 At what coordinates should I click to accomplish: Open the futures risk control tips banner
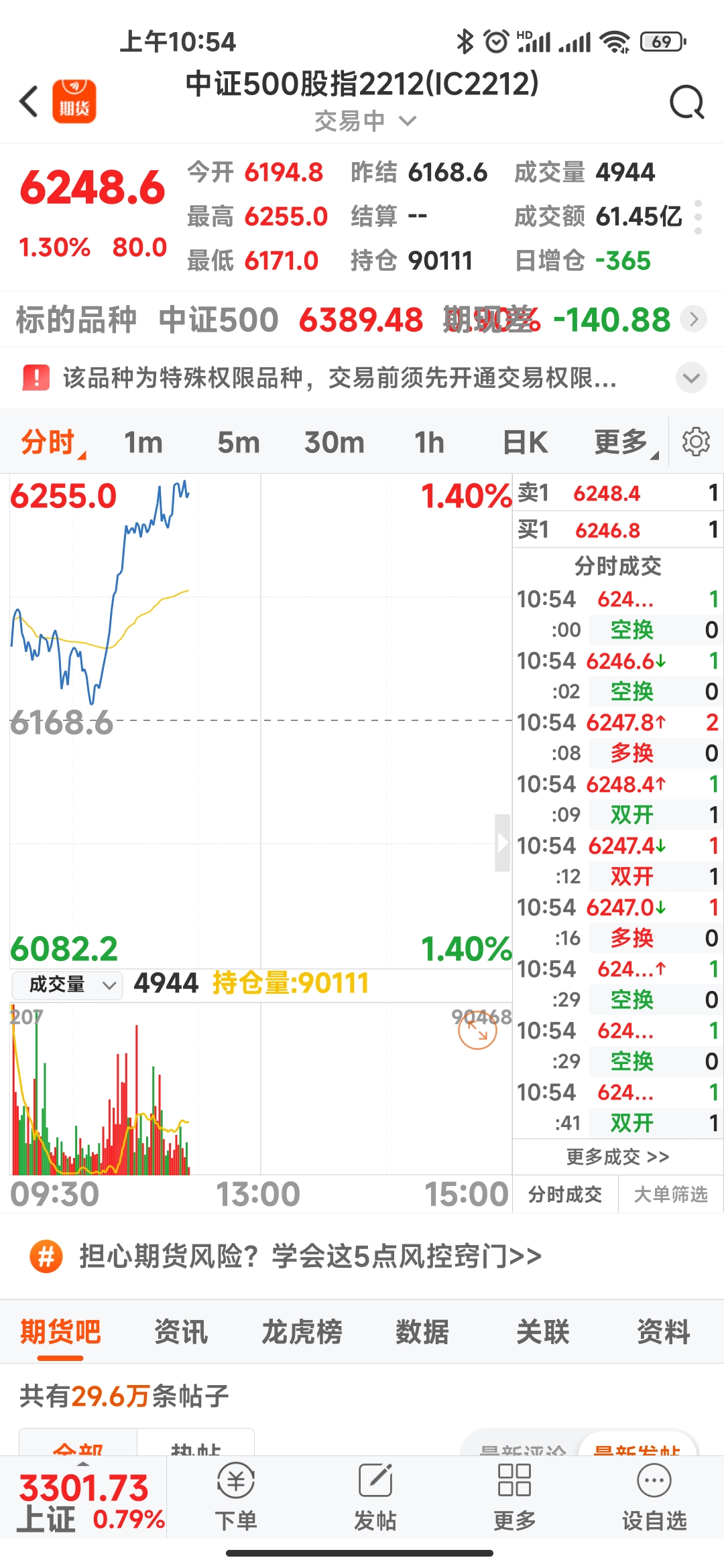tap(308, 1256)
